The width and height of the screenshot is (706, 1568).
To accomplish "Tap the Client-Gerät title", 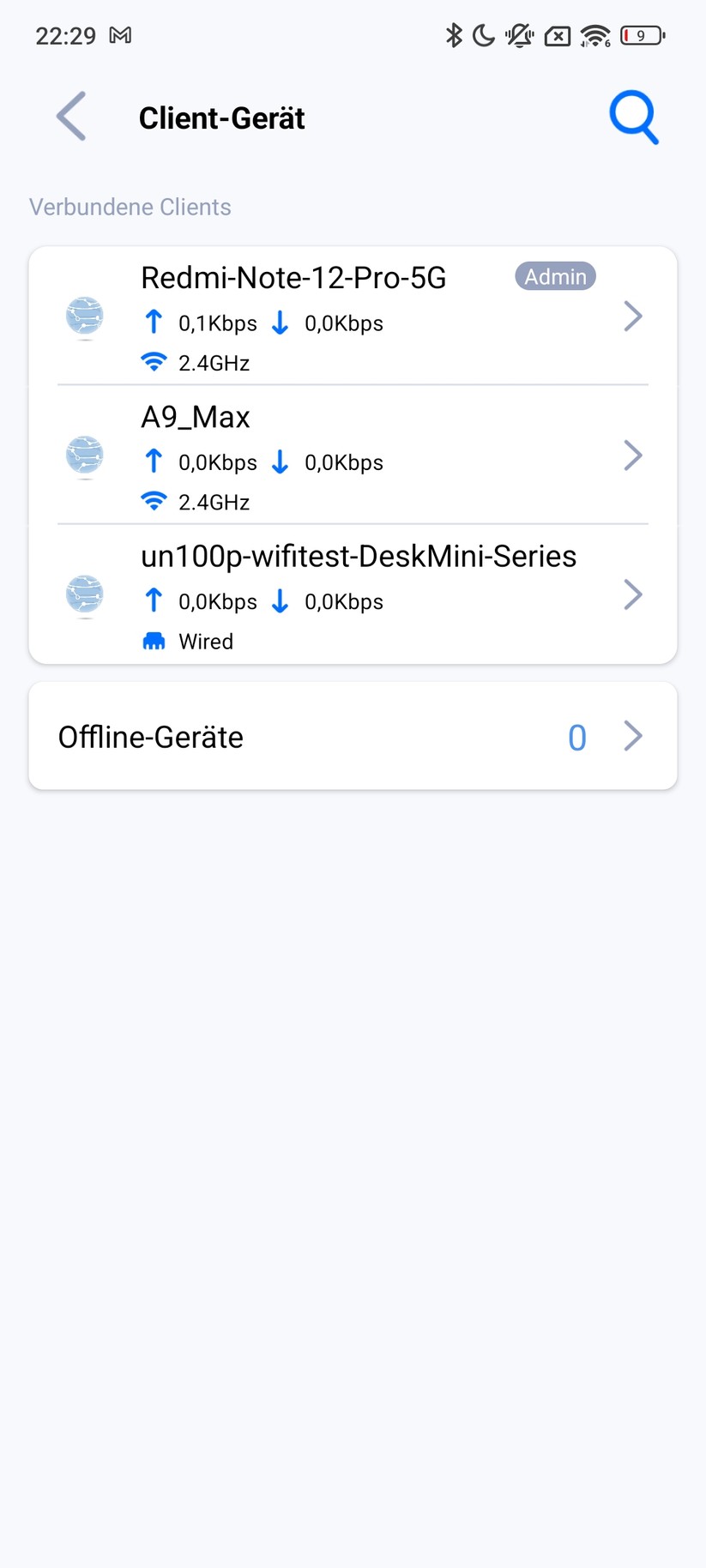I will click(221, 118).
